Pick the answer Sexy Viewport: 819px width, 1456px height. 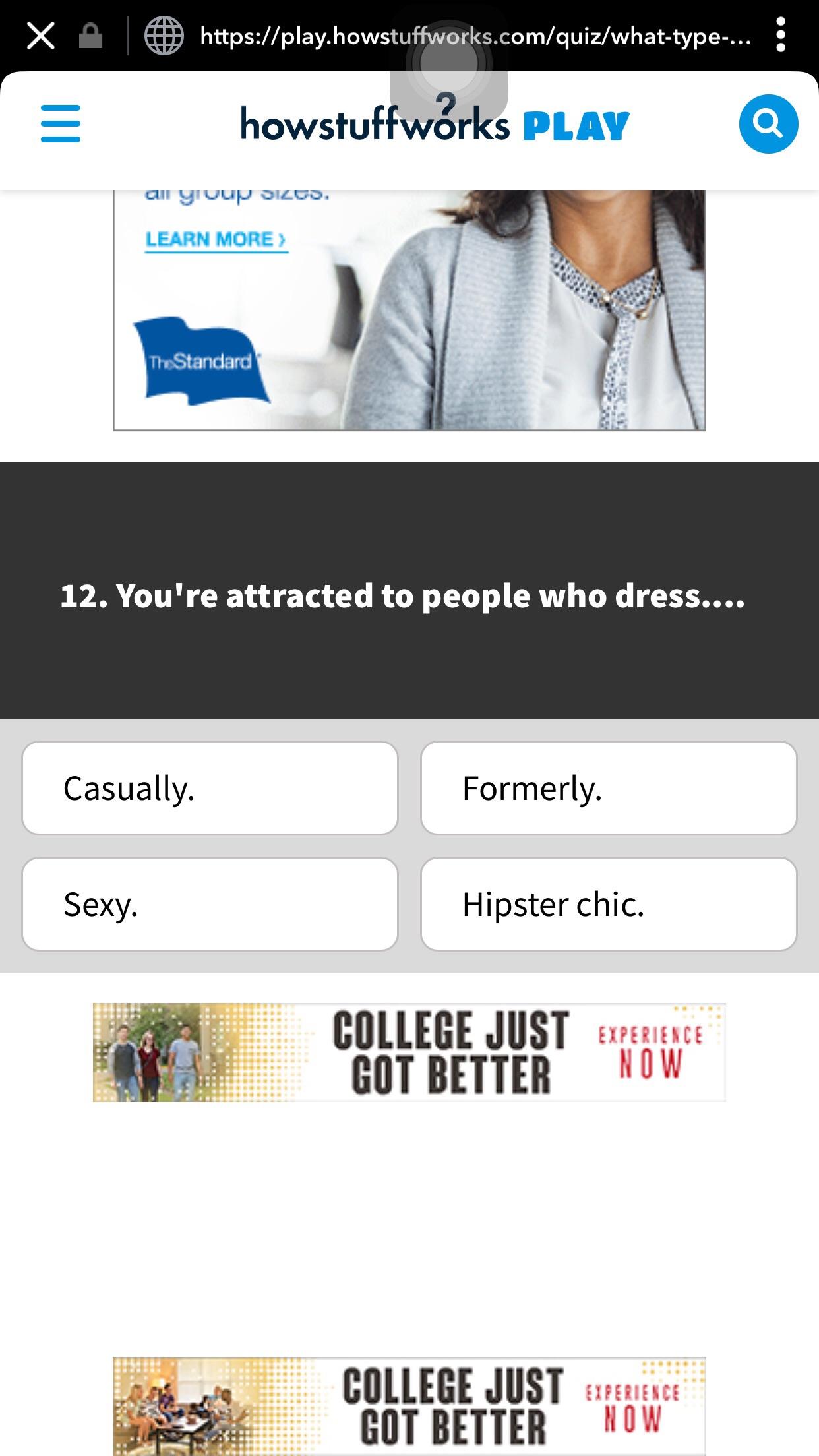pos(210,904)
